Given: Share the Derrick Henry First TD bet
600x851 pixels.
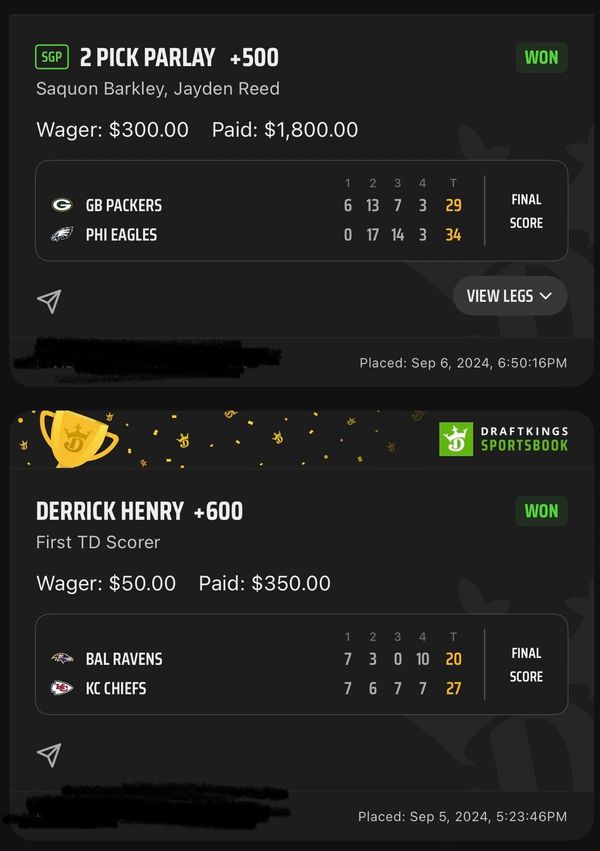Looking at the screenshot, I should (x=49, y=755).
